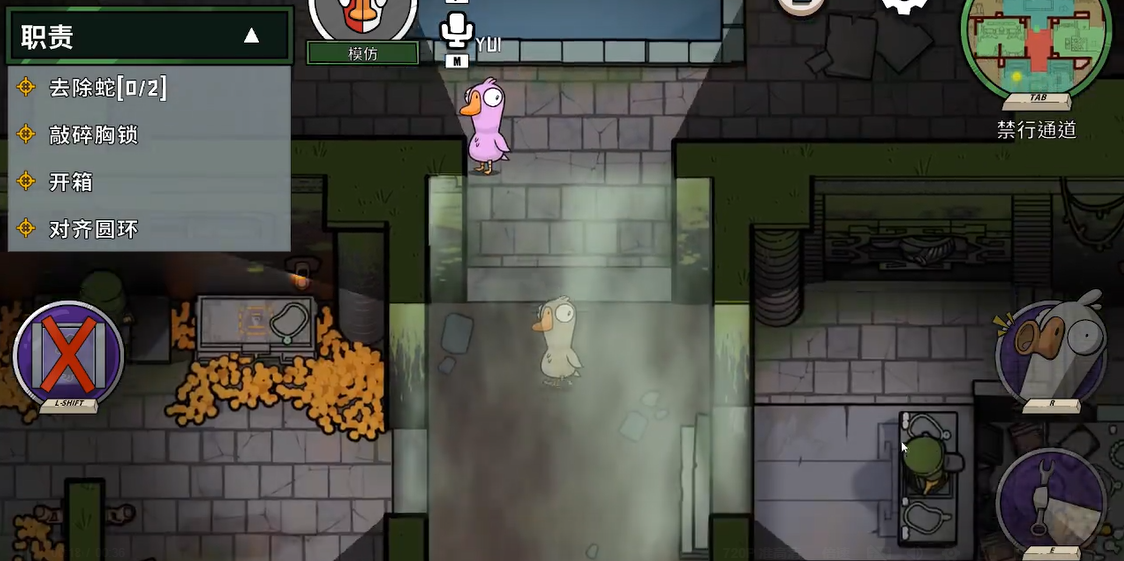
Task: Select the 对齐圆环 task
Action: coord(93,229)
